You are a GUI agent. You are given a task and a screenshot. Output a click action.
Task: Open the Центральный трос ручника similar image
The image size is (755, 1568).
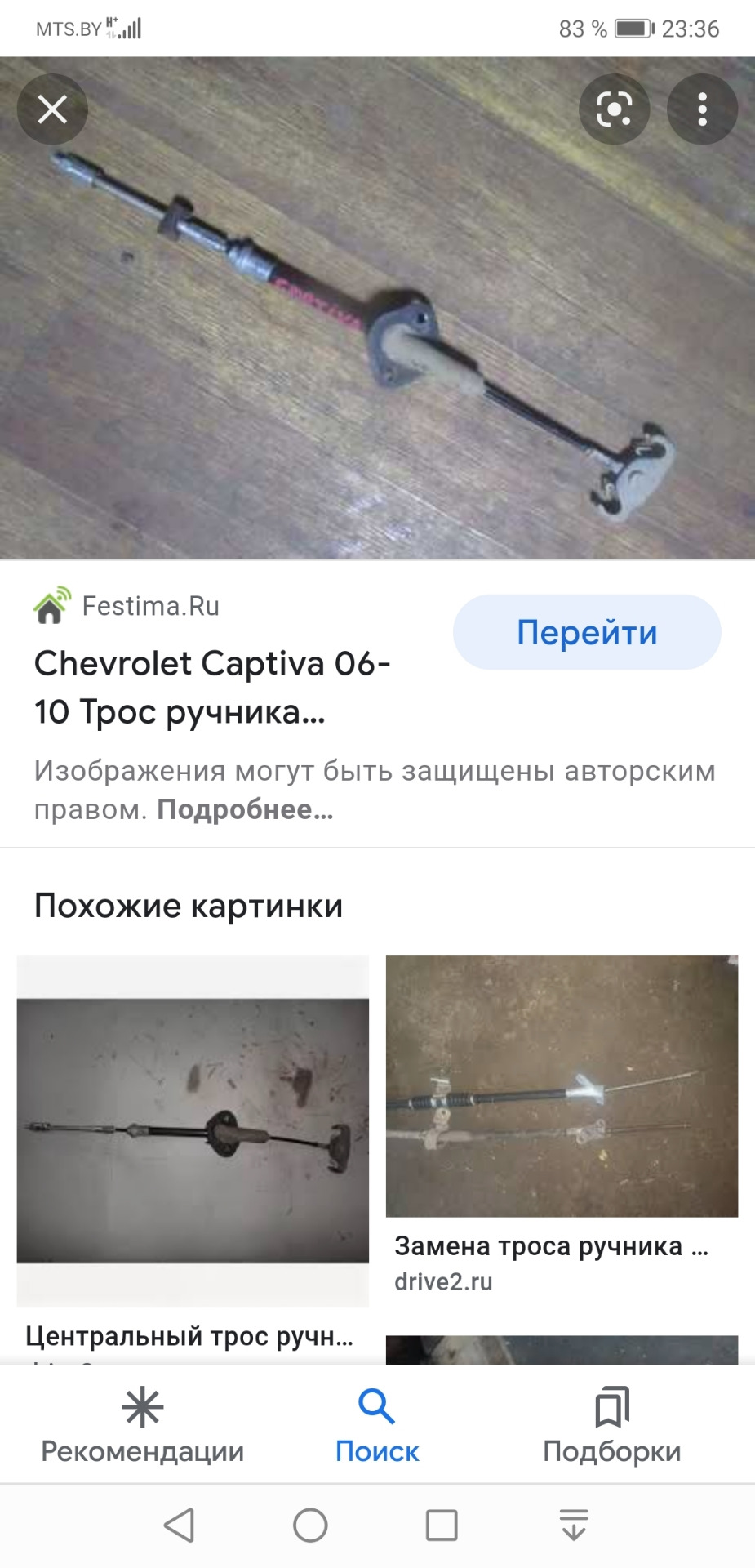(x=193, y=1130)
